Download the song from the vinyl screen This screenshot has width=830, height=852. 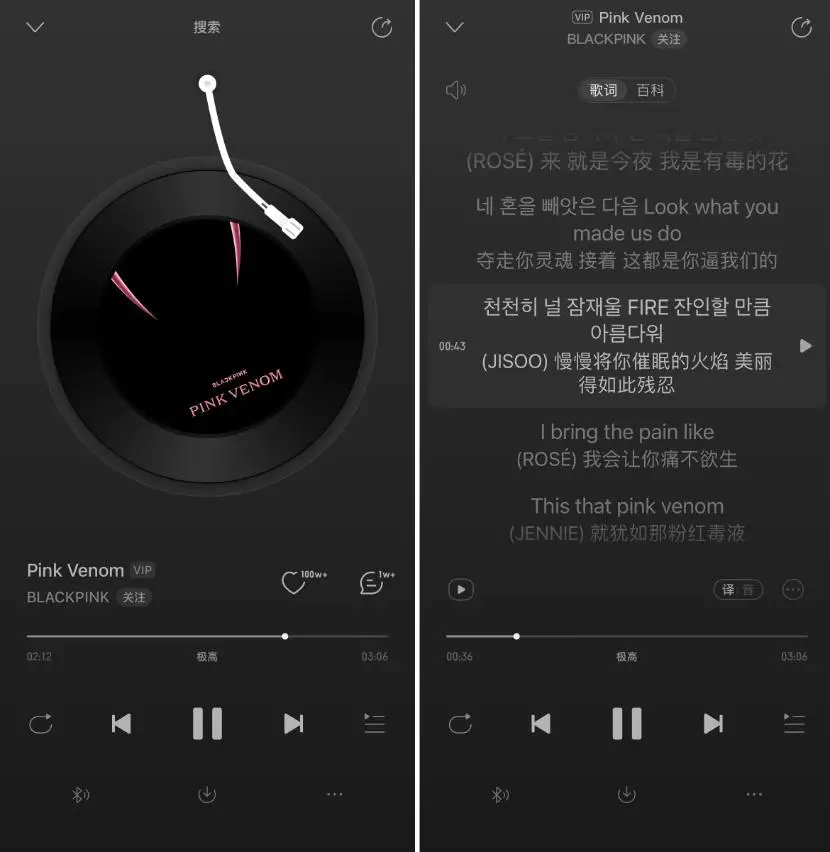coord(207,795)
